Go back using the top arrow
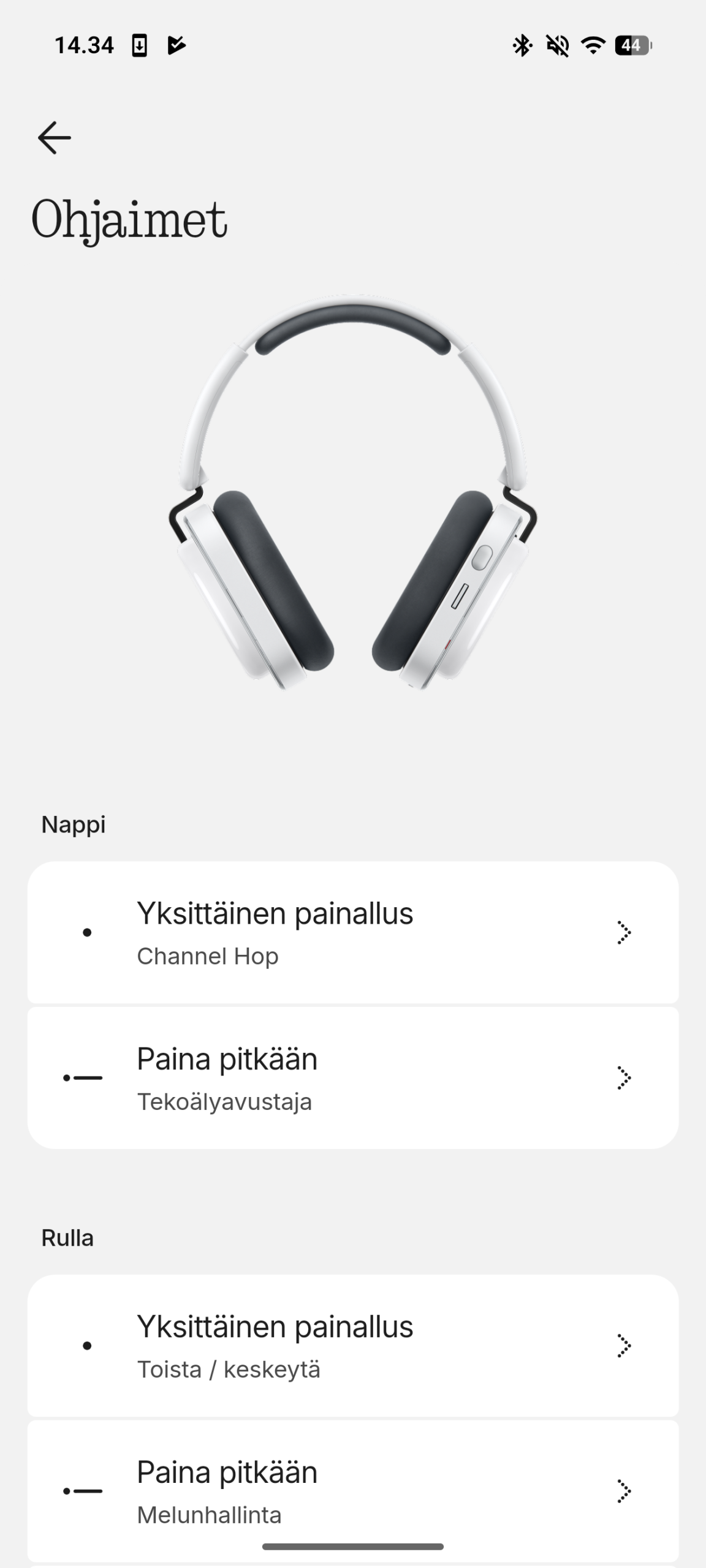 click(x=55, y=137)
